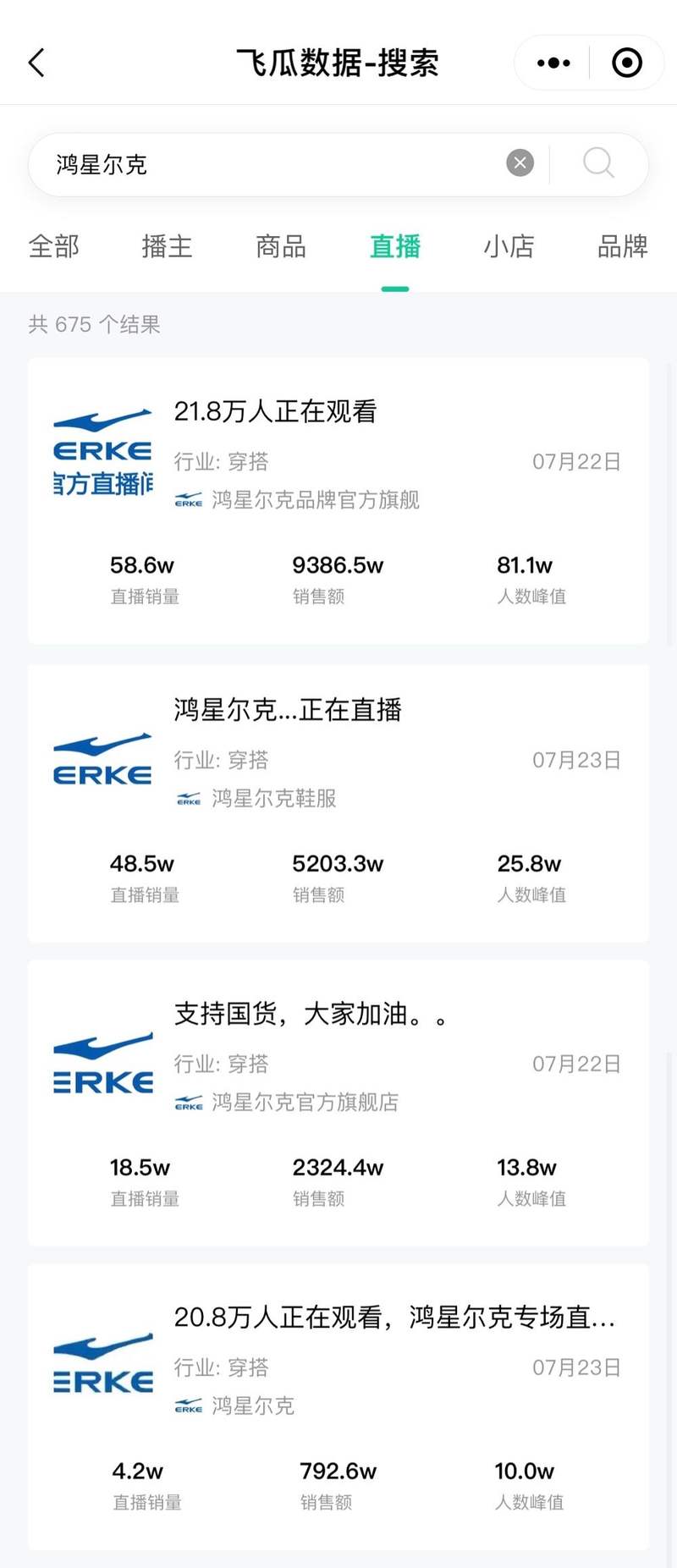This screenshot has height=1568, width=677.
Task: Close the mini program with the circle icon
Action: tap(627, 63)
